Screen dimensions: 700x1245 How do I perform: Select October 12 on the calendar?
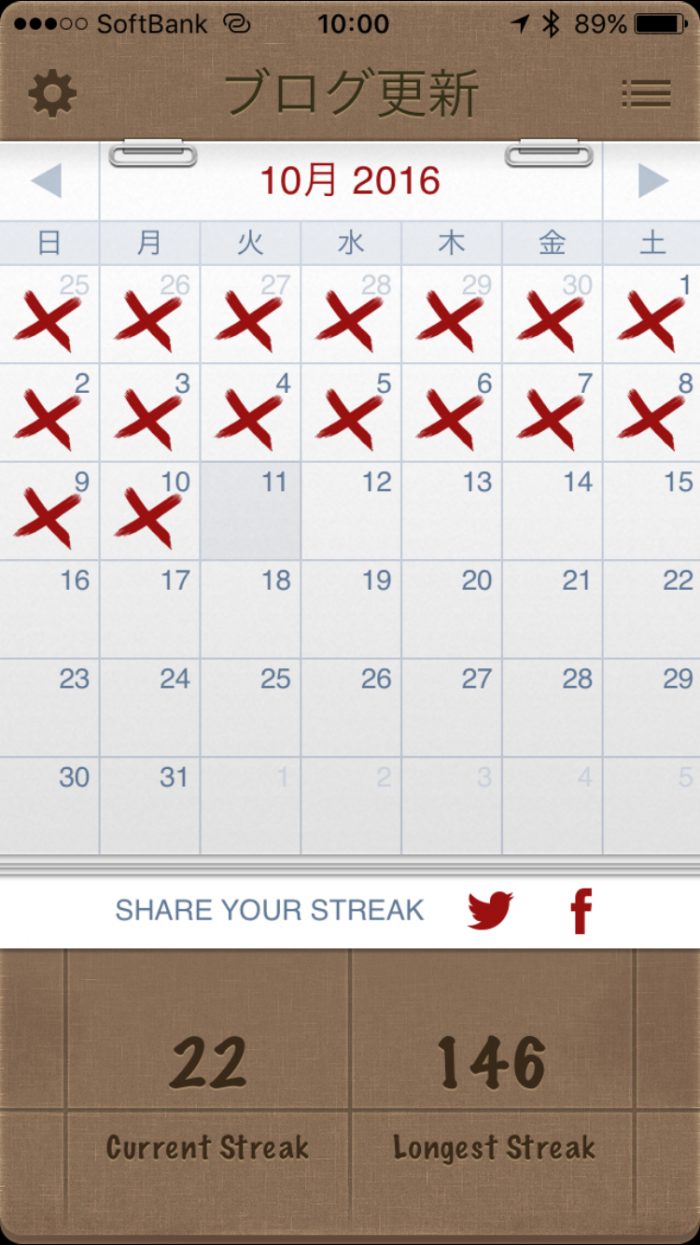click(x=351, y=512)
